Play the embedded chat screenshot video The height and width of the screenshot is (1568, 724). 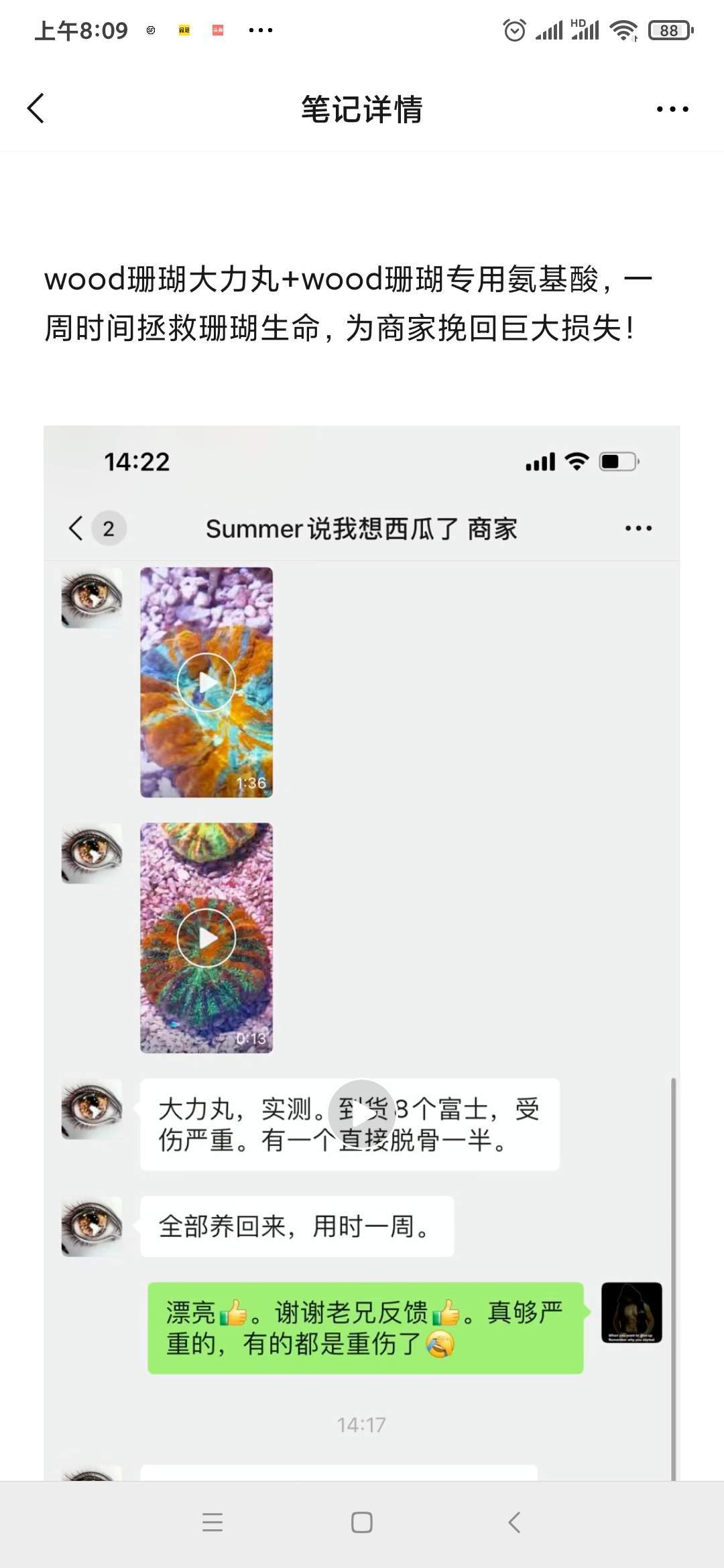tap(361, 1114)
